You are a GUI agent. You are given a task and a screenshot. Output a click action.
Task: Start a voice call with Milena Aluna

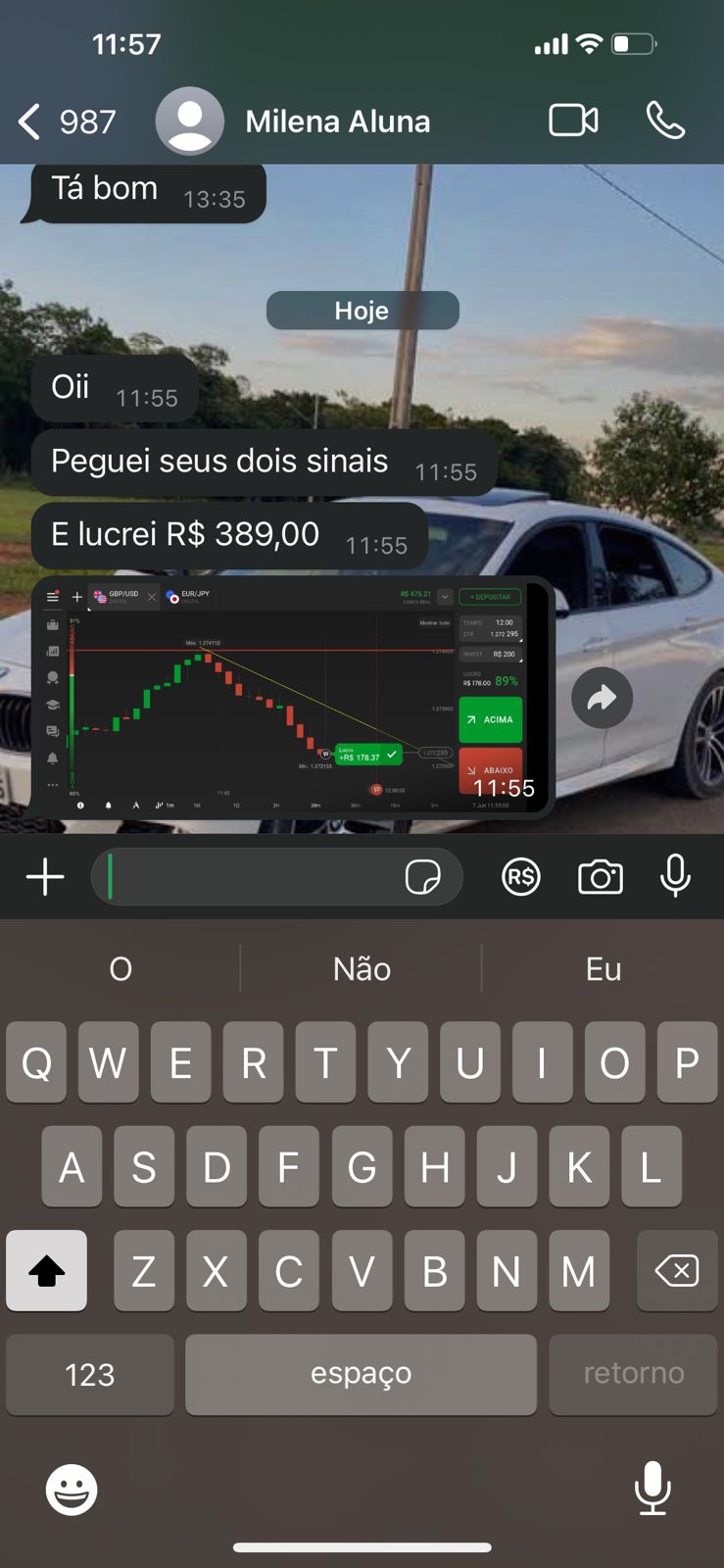click(x=665, y=121)
